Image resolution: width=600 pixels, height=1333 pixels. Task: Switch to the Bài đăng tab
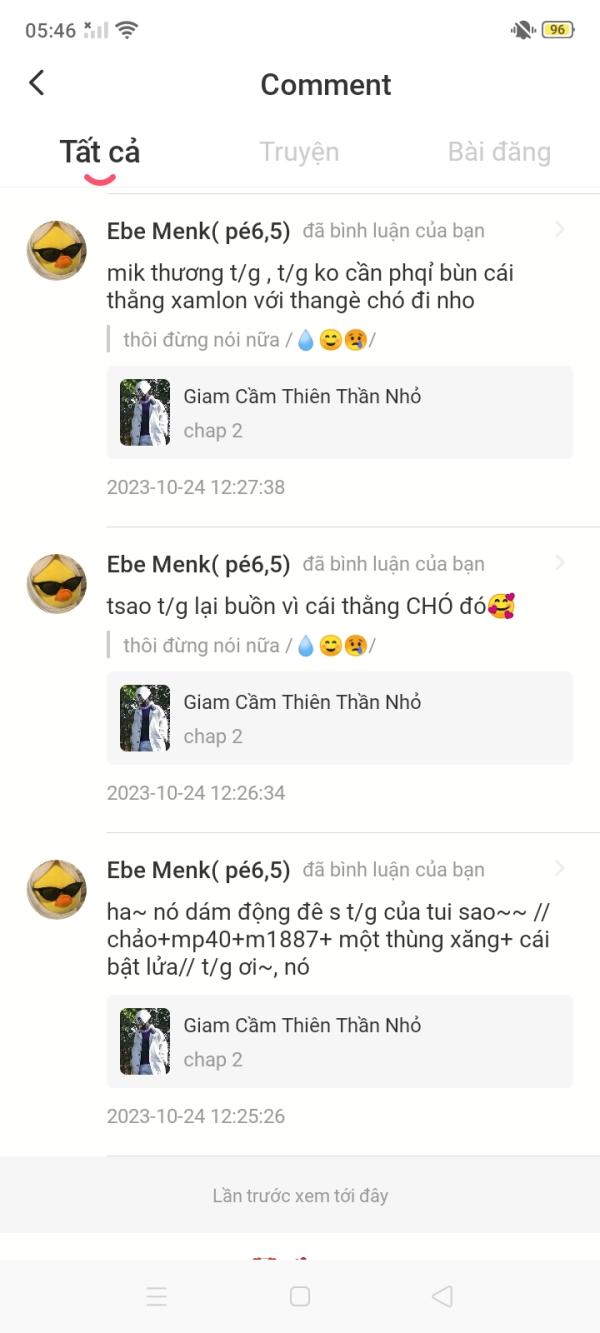[x=499, y=152]
